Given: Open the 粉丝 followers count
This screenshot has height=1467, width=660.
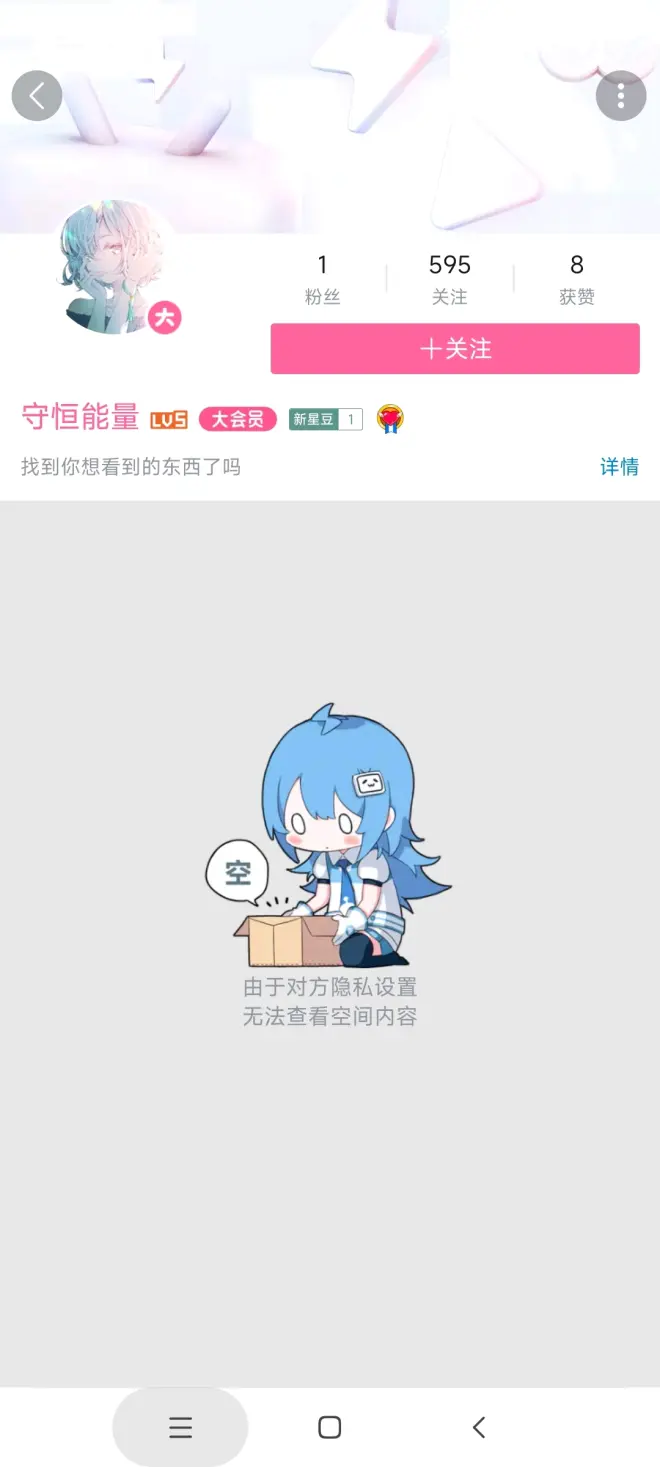Looking at the screenshot, I should point(322,278).
